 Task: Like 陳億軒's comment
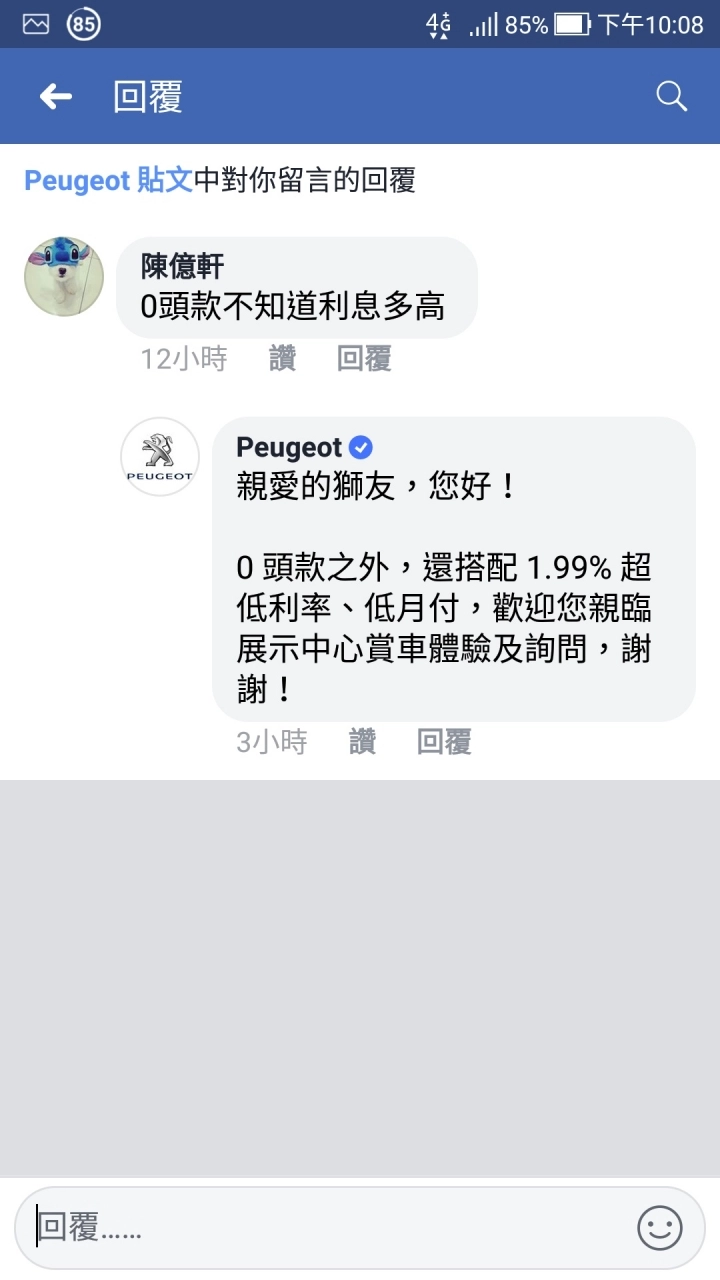click(282, 359)
